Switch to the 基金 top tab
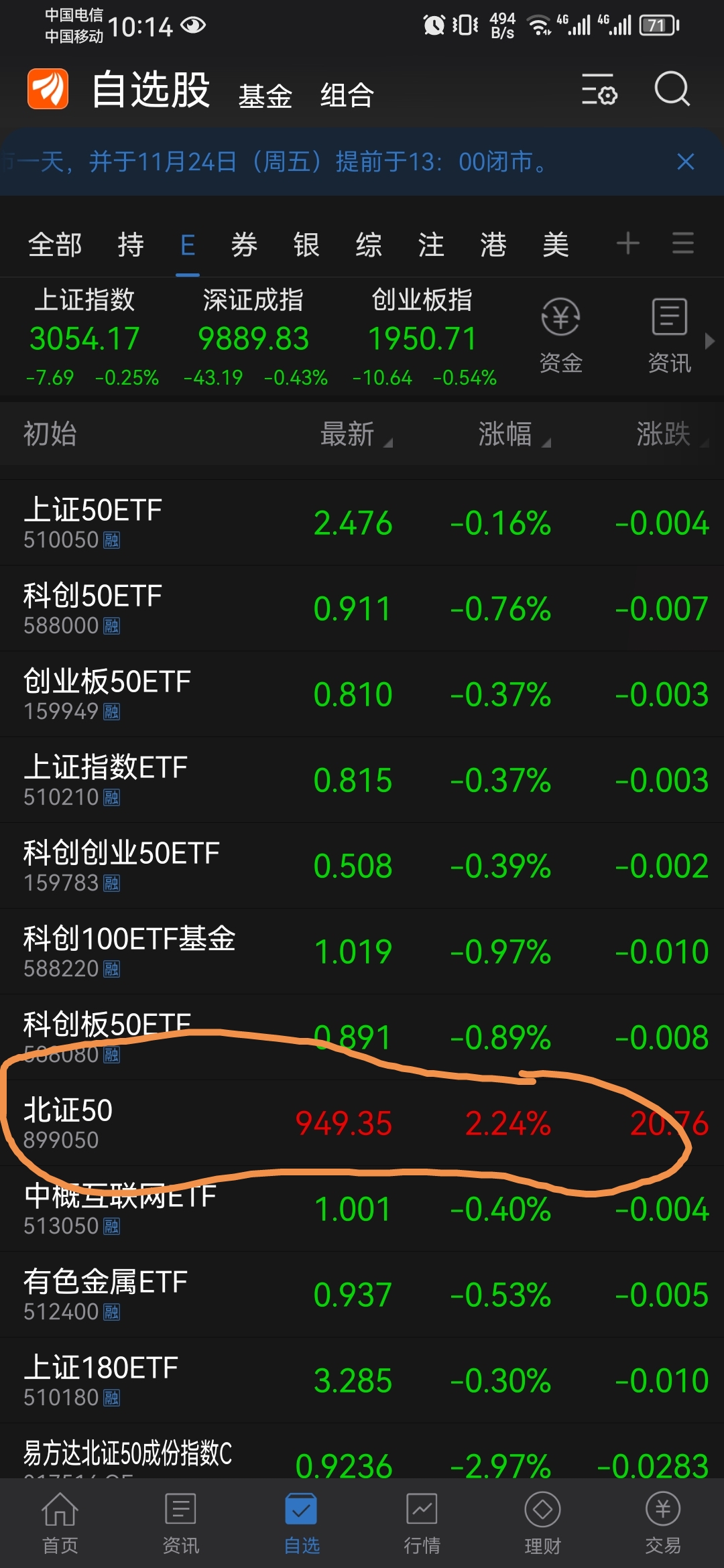Image resolution: width=724 pixels, height=1568 pixels. [265, 96]
